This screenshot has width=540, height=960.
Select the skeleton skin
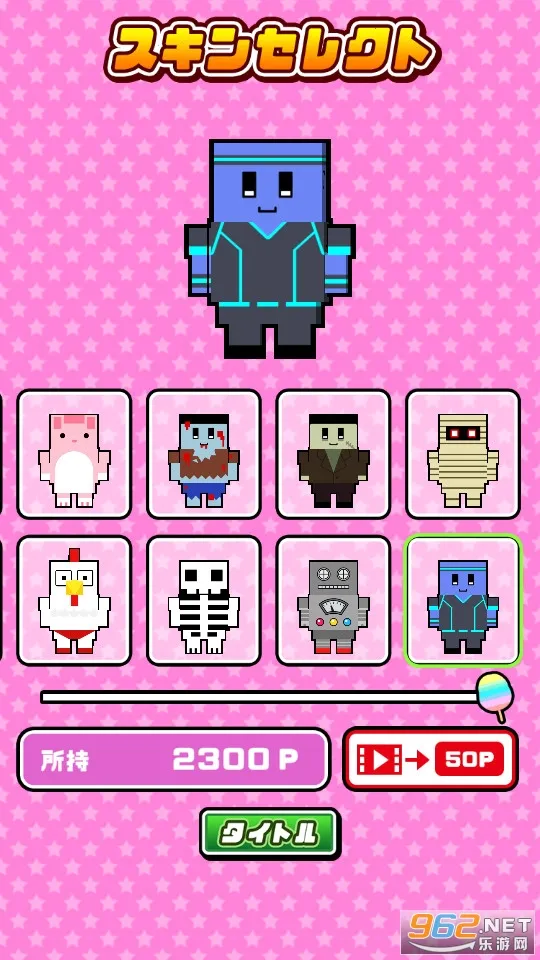point(204,601)
